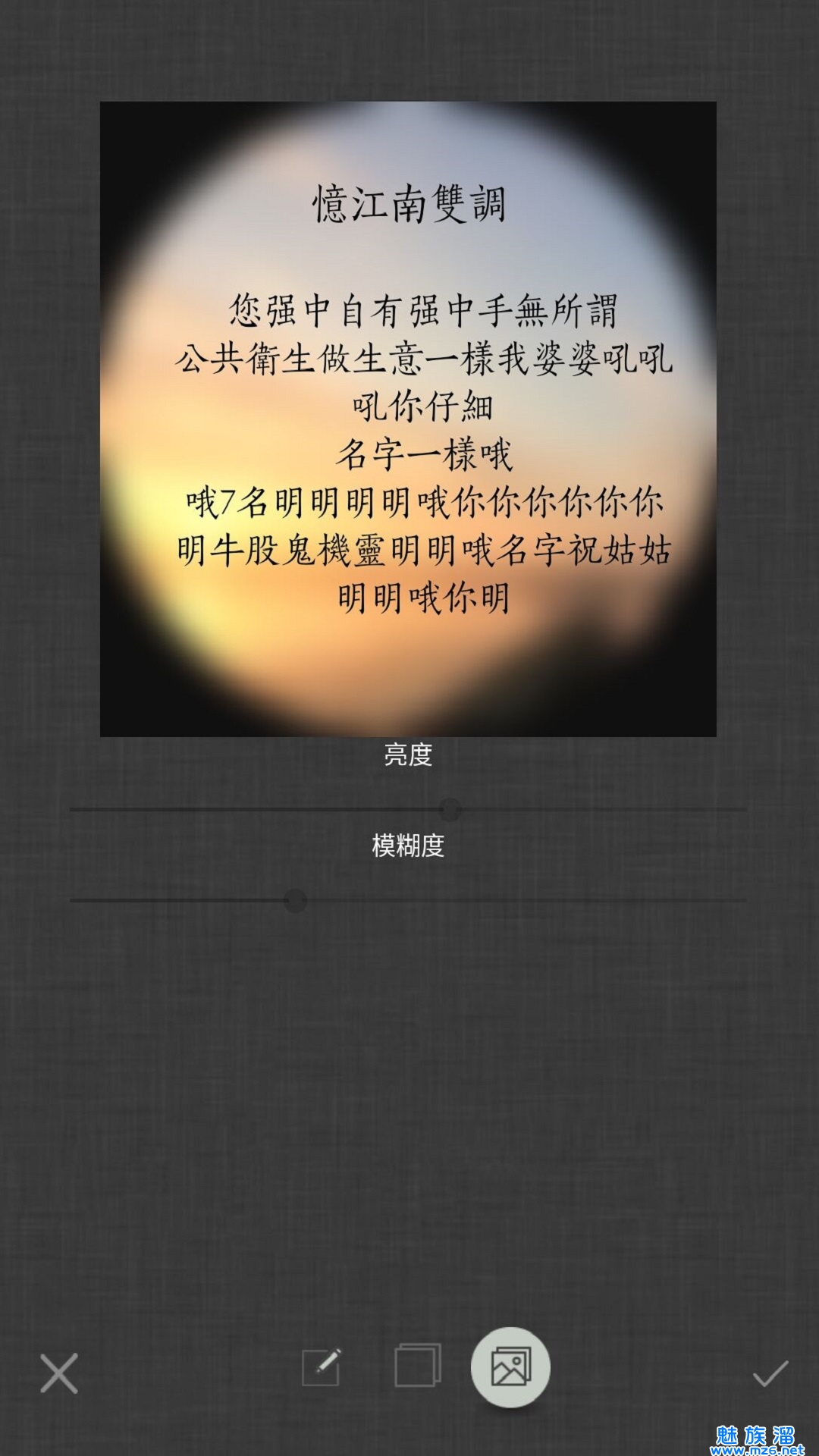Tap the poem image preview
This screenshot has width=819, height=1456.
coord(408,419)
